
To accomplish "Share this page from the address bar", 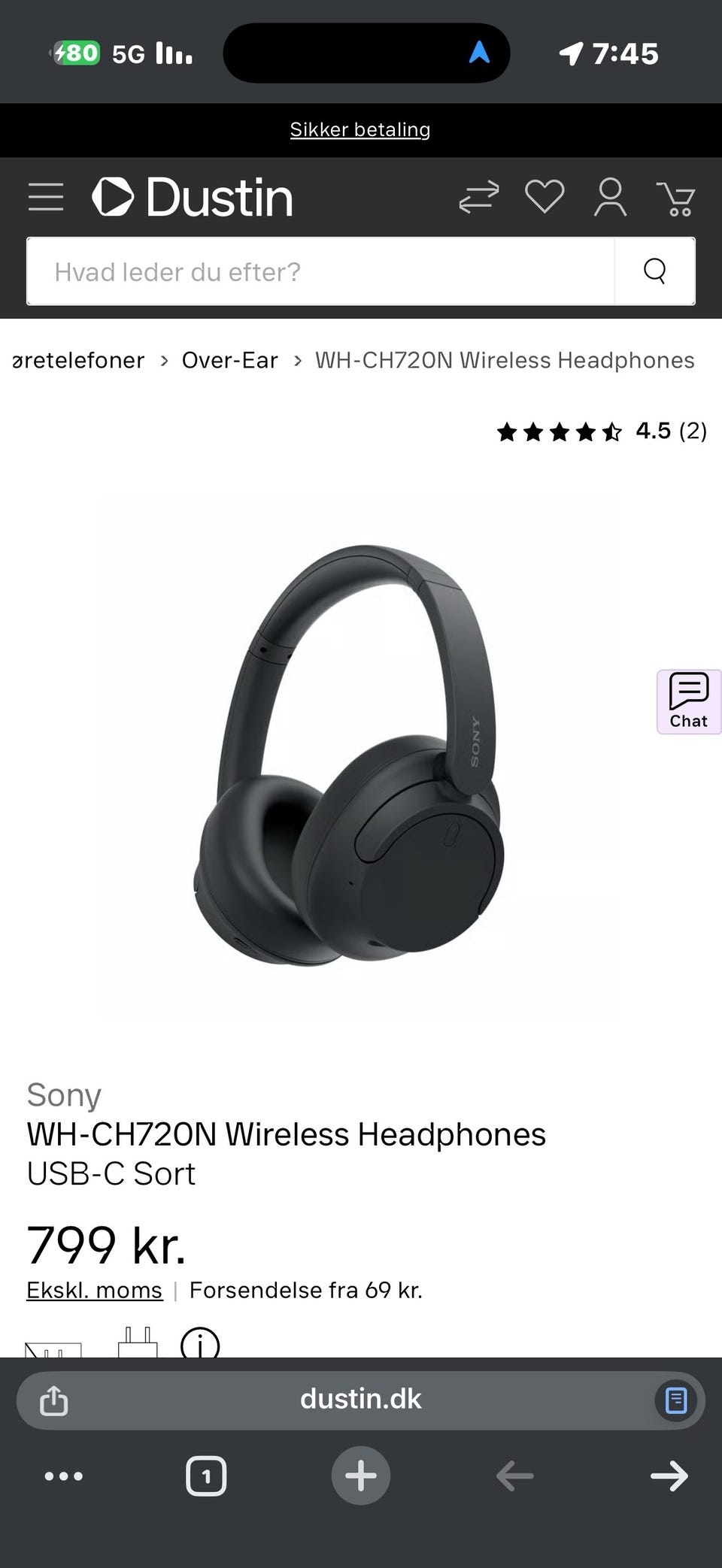I will (54, 1400).
